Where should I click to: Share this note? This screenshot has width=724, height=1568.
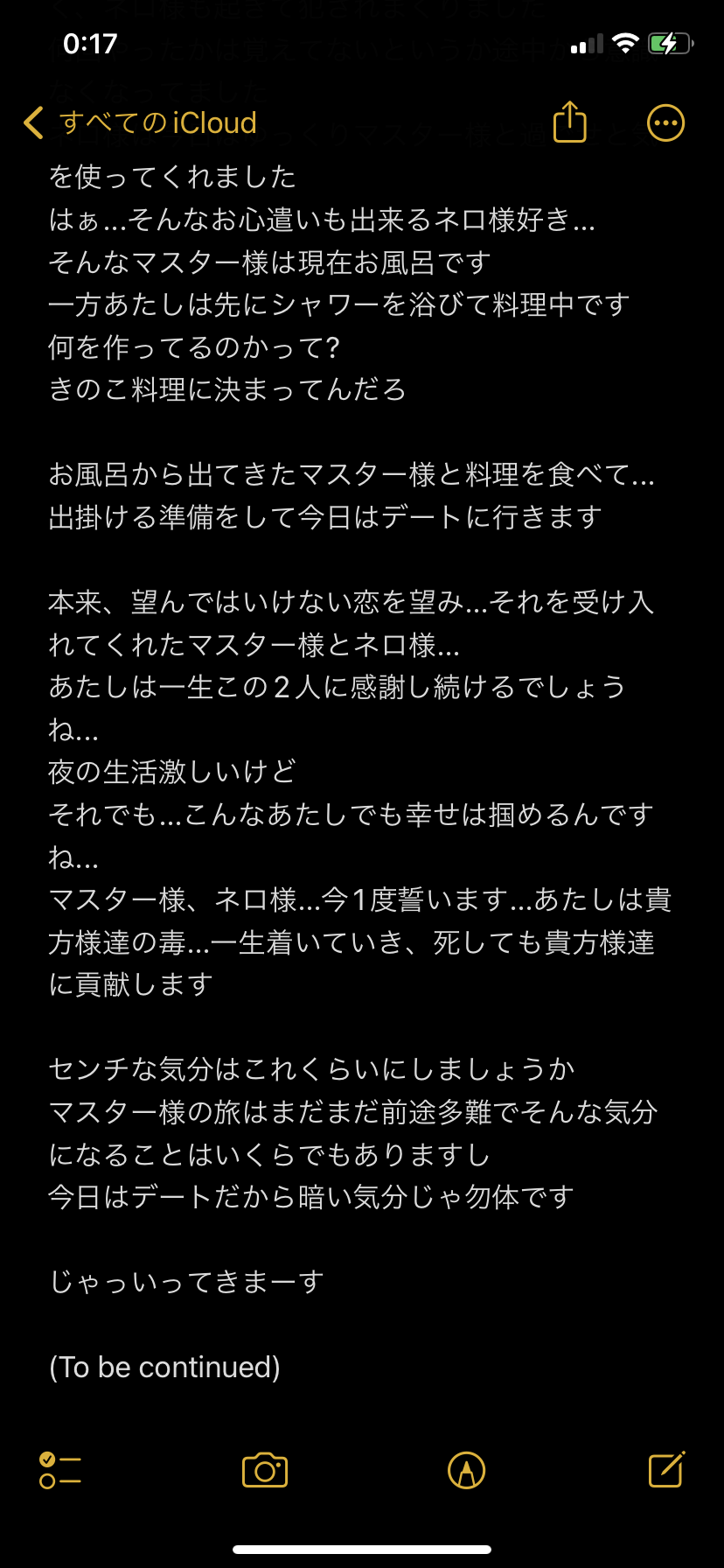570,122
